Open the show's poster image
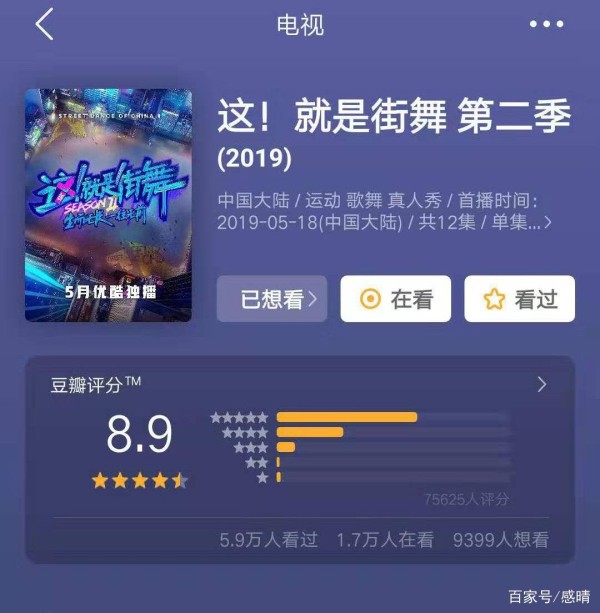Image resolution: width=600 pixels, height=613 pixels. [x=108, y=205]
